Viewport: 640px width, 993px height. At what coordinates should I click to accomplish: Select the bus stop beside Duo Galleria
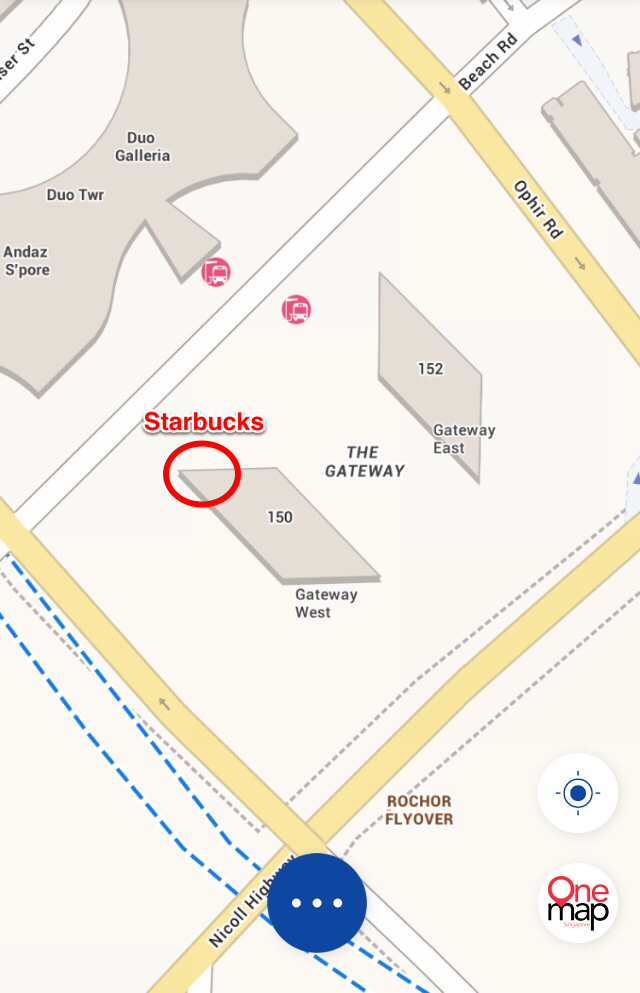pos(216,272)
